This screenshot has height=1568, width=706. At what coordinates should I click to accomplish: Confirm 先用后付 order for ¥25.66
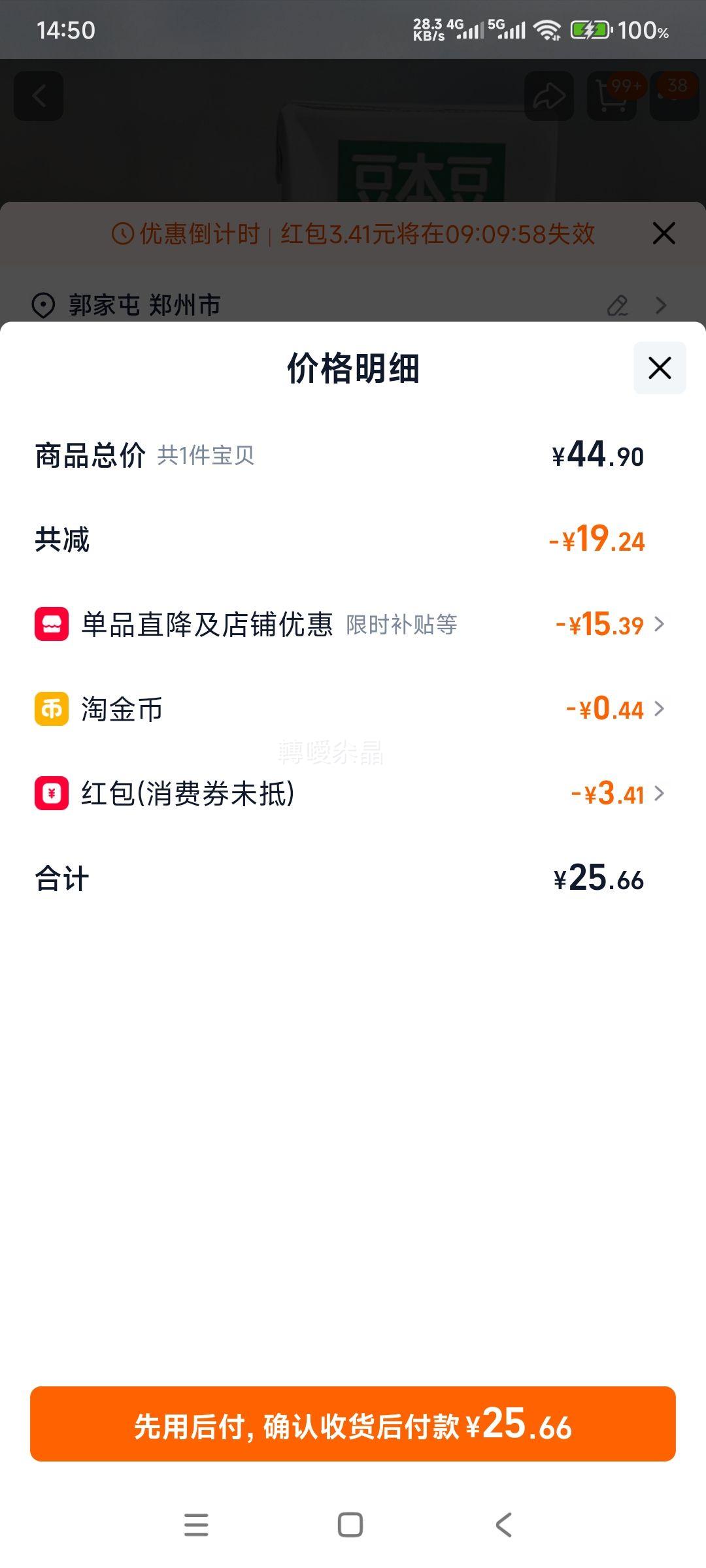pos(353,1424)
